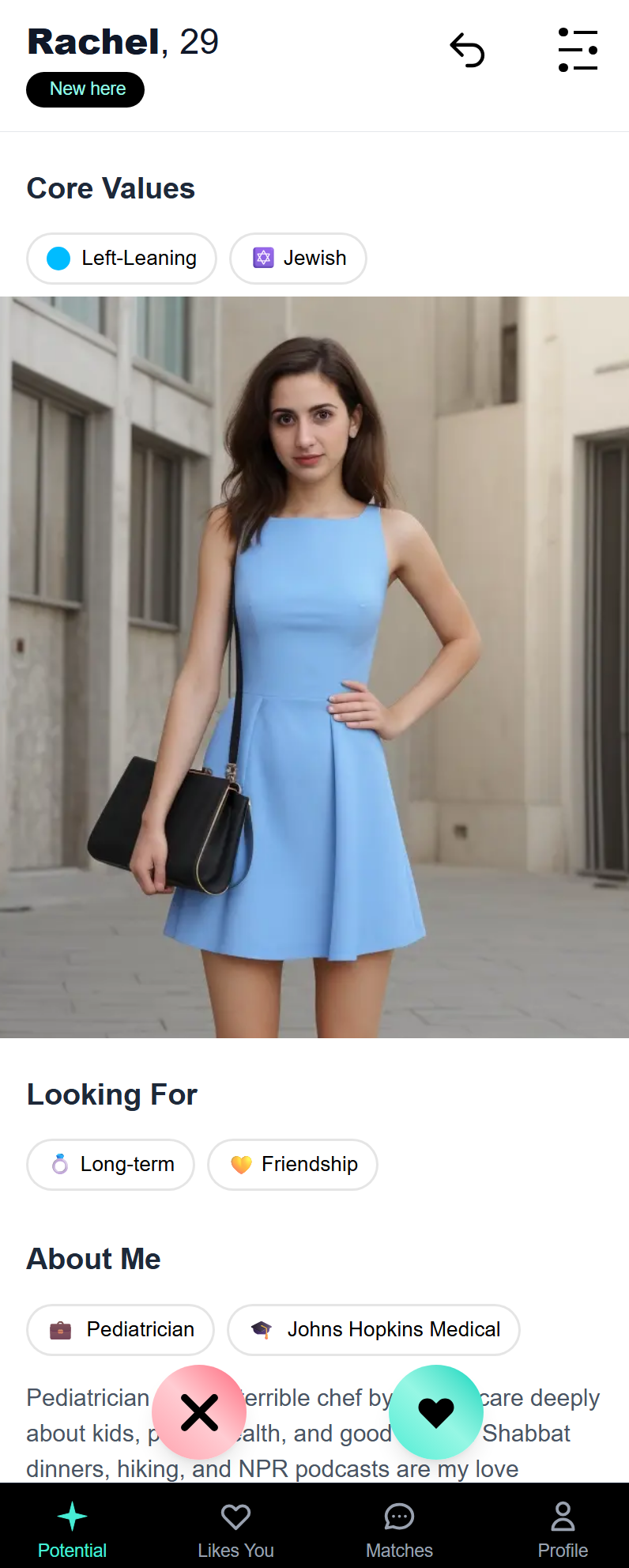Tap Rachel's profile photo

coord(314,667)
